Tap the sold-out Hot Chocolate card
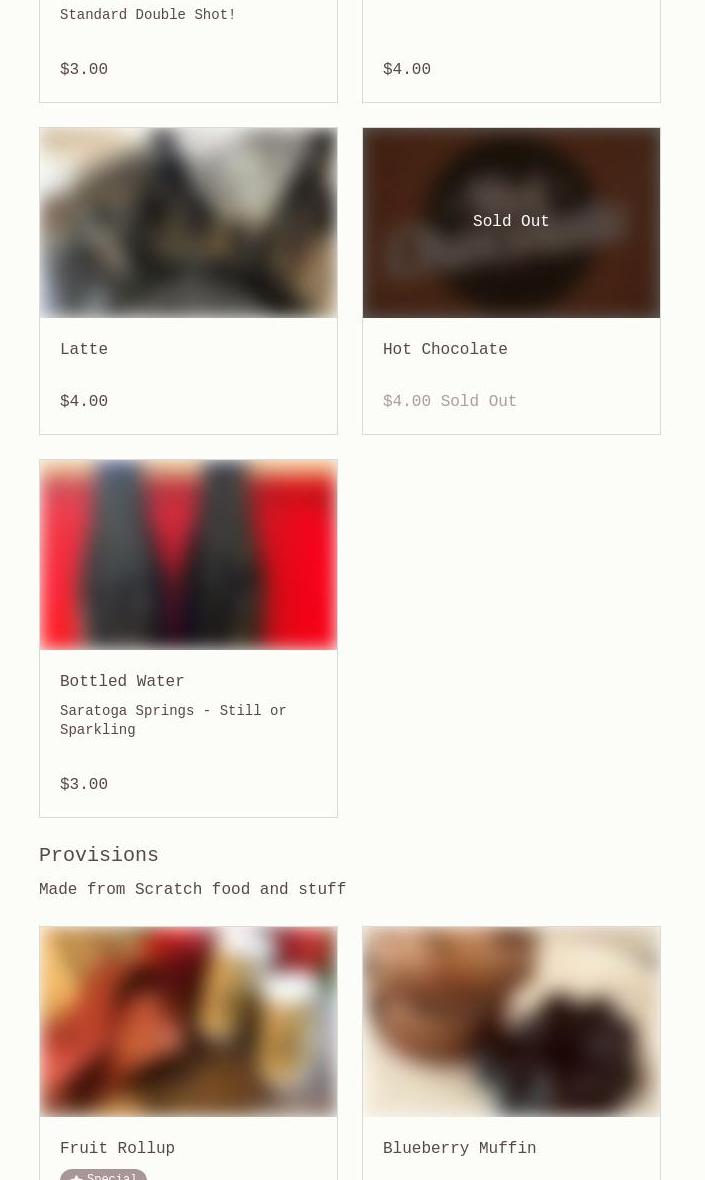The width and height of the screenshot is (705, 1180). (510, 281)
